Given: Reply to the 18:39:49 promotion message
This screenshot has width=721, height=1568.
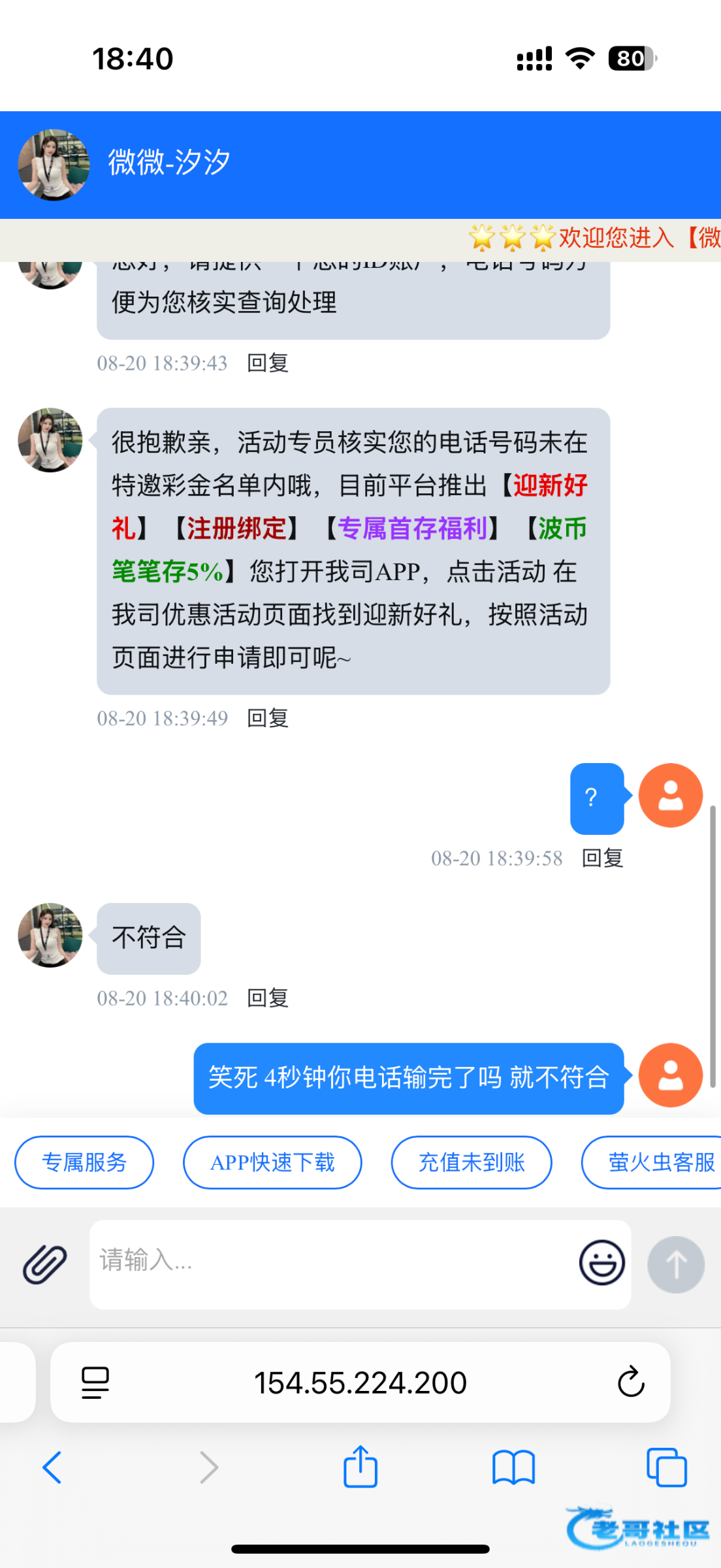Looking at the screenshot, I should click(268, 718).
